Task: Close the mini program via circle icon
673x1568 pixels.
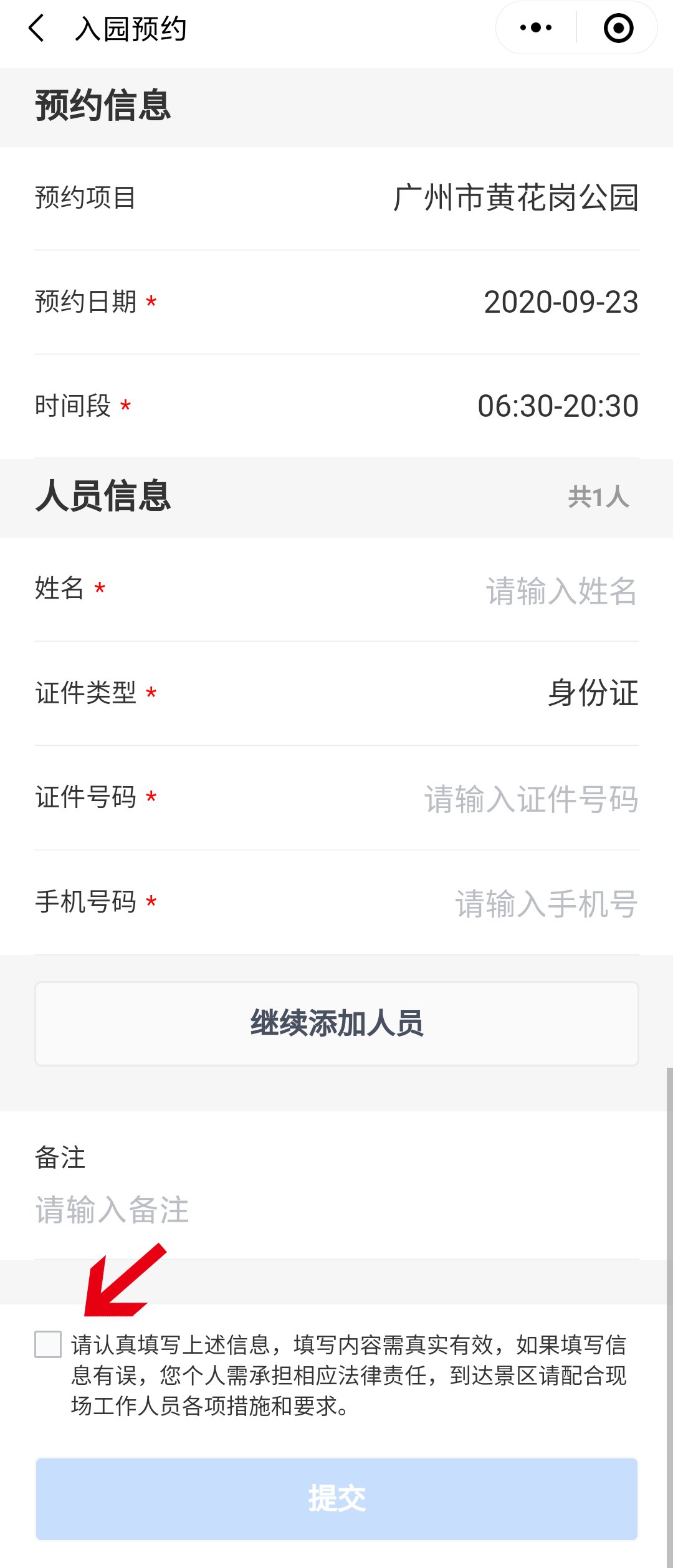Action: point(618,28)
